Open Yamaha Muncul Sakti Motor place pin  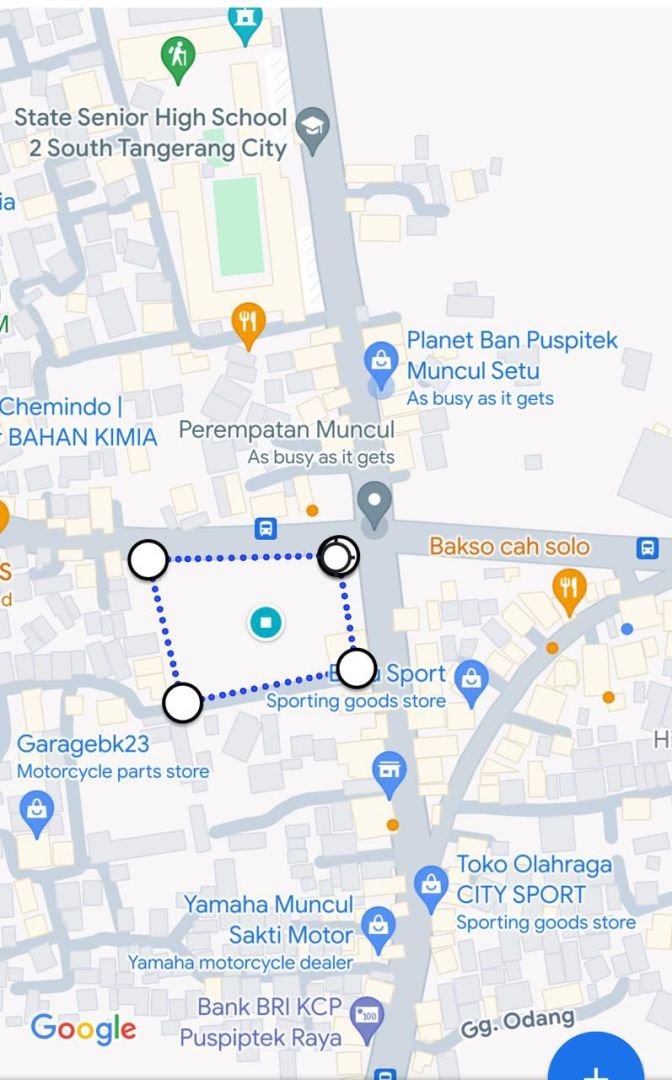[x=378, y=927]
